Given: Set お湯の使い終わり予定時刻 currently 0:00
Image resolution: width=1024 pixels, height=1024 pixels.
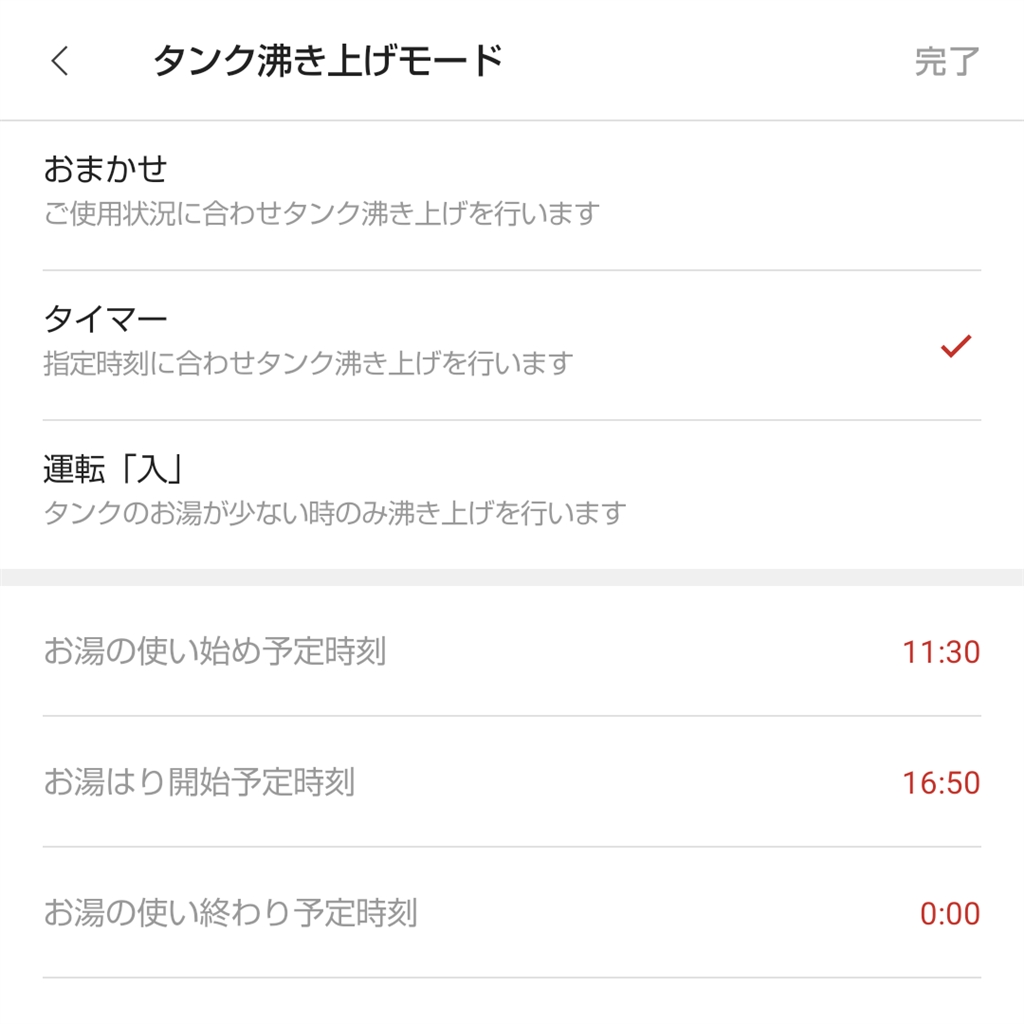Looking at the screenshot, I should (510, 913).
